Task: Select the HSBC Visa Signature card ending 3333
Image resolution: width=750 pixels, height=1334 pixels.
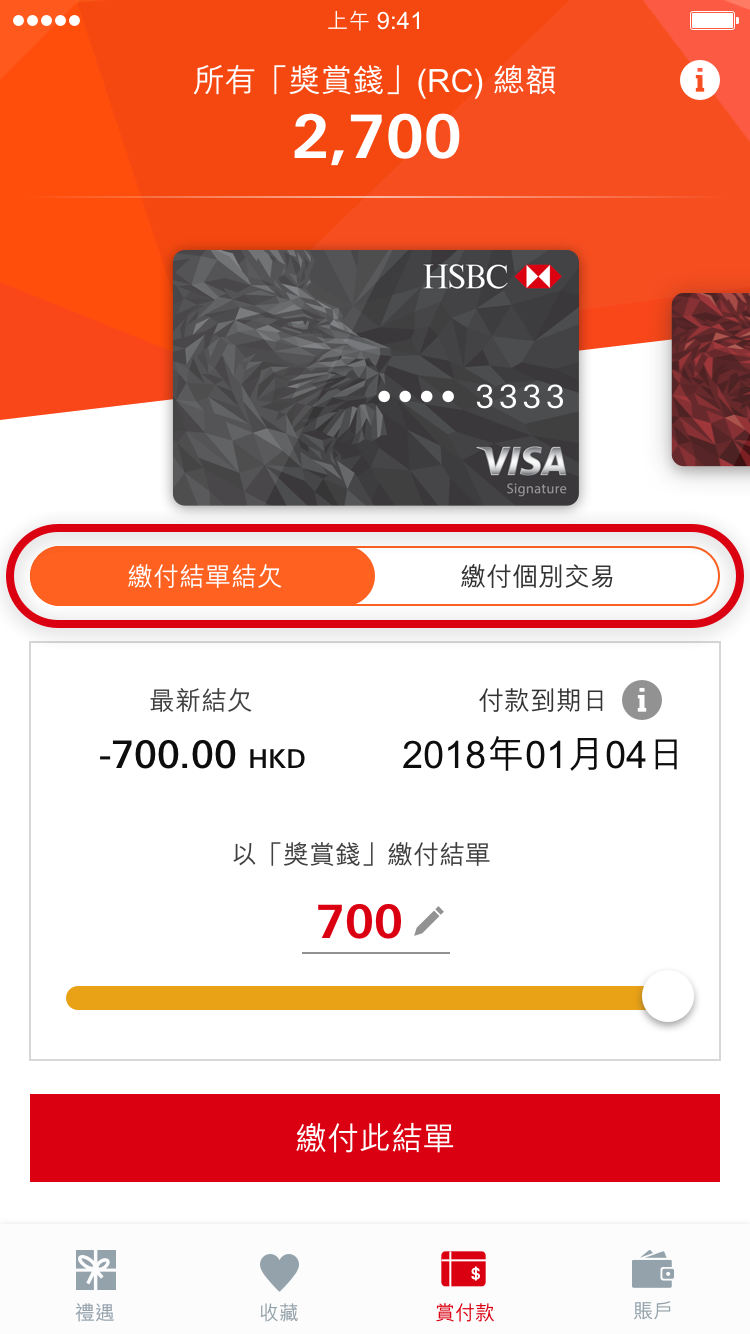Action: click(x=376, y=377)
